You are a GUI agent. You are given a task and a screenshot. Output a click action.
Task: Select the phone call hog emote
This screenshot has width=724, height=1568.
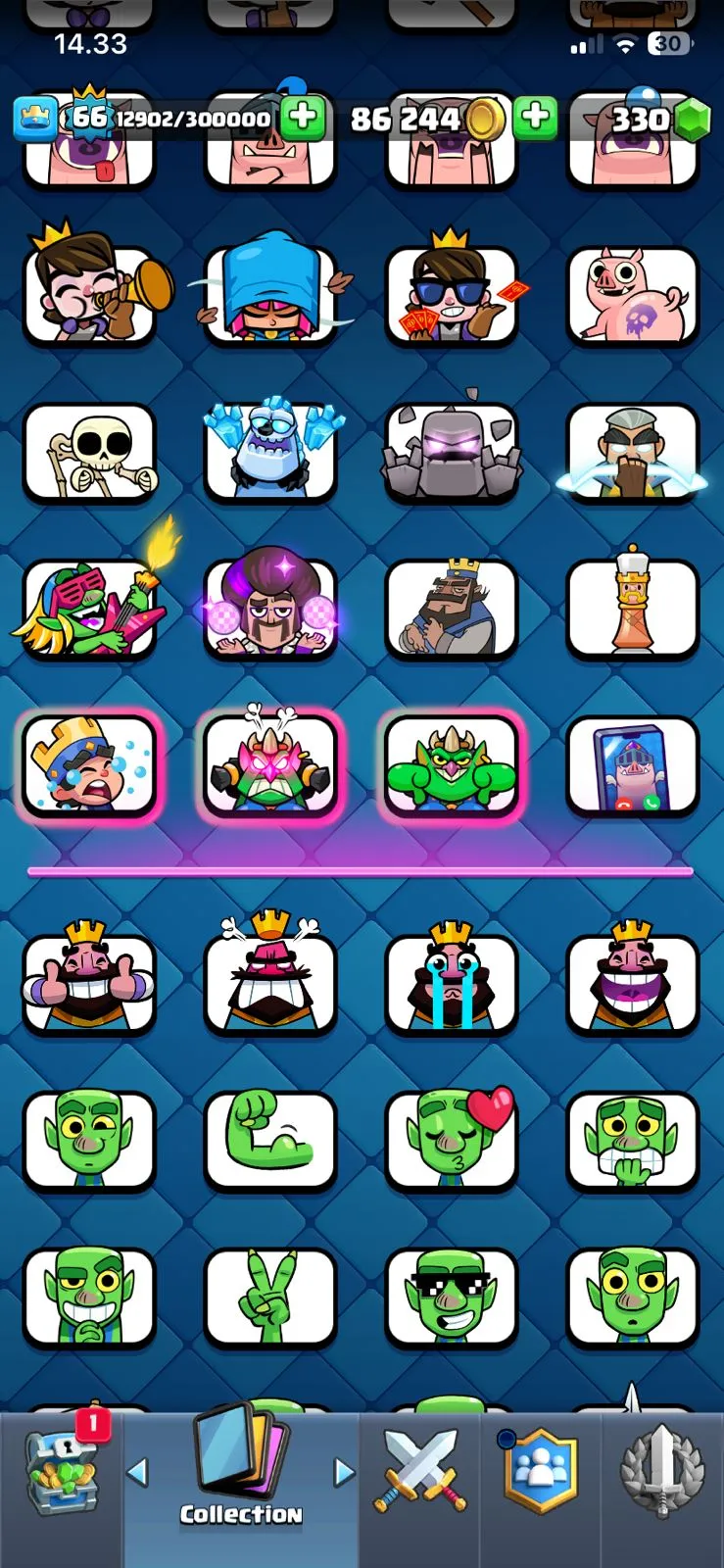click(633, 766)
